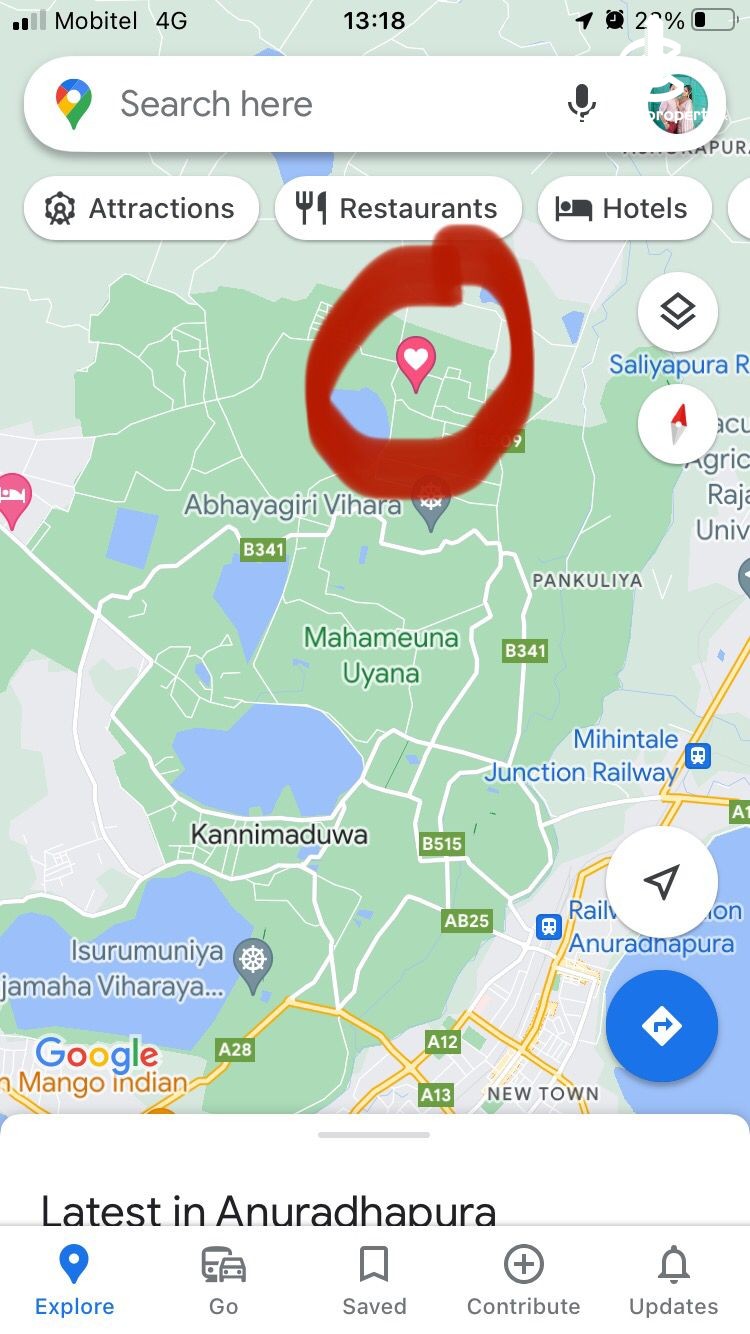Open directions with the blue button
Screen dimensions: 750x1334
661,1026
